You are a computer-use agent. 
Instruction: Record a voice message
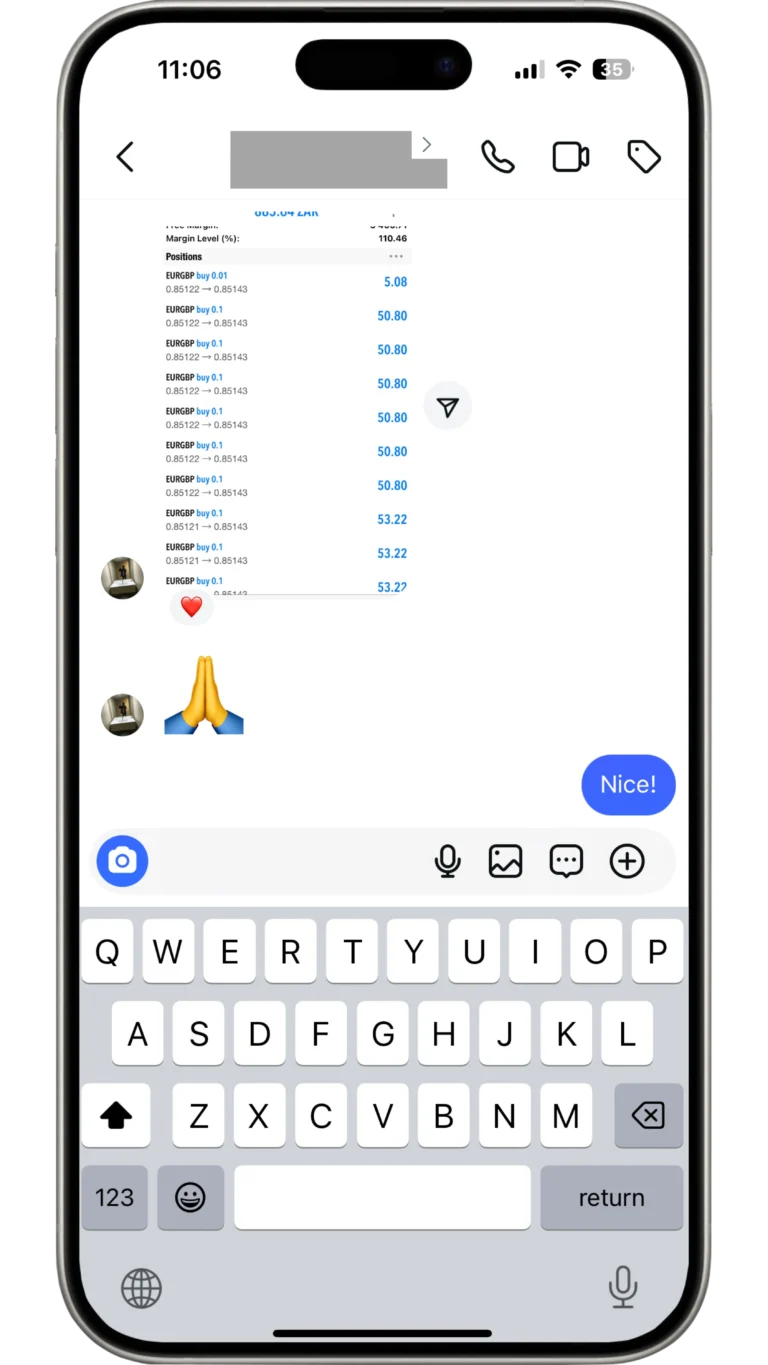point(448,861)
